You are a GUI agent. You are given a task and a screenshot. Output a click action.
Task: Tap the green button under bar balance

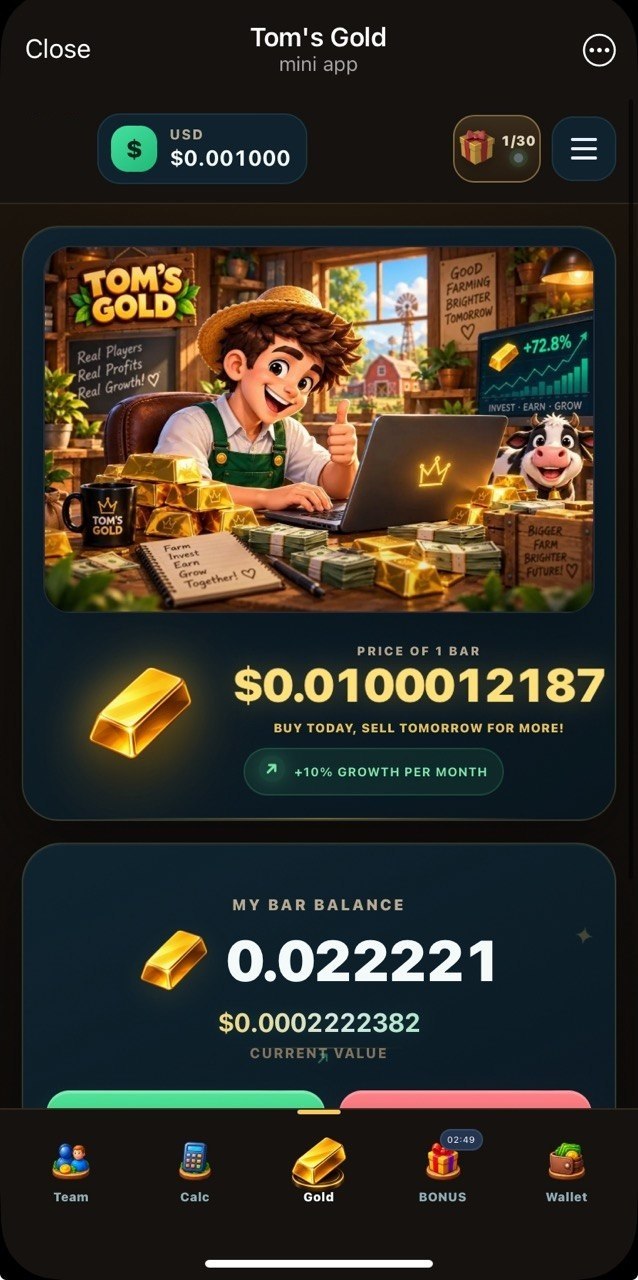point(186,1100)
